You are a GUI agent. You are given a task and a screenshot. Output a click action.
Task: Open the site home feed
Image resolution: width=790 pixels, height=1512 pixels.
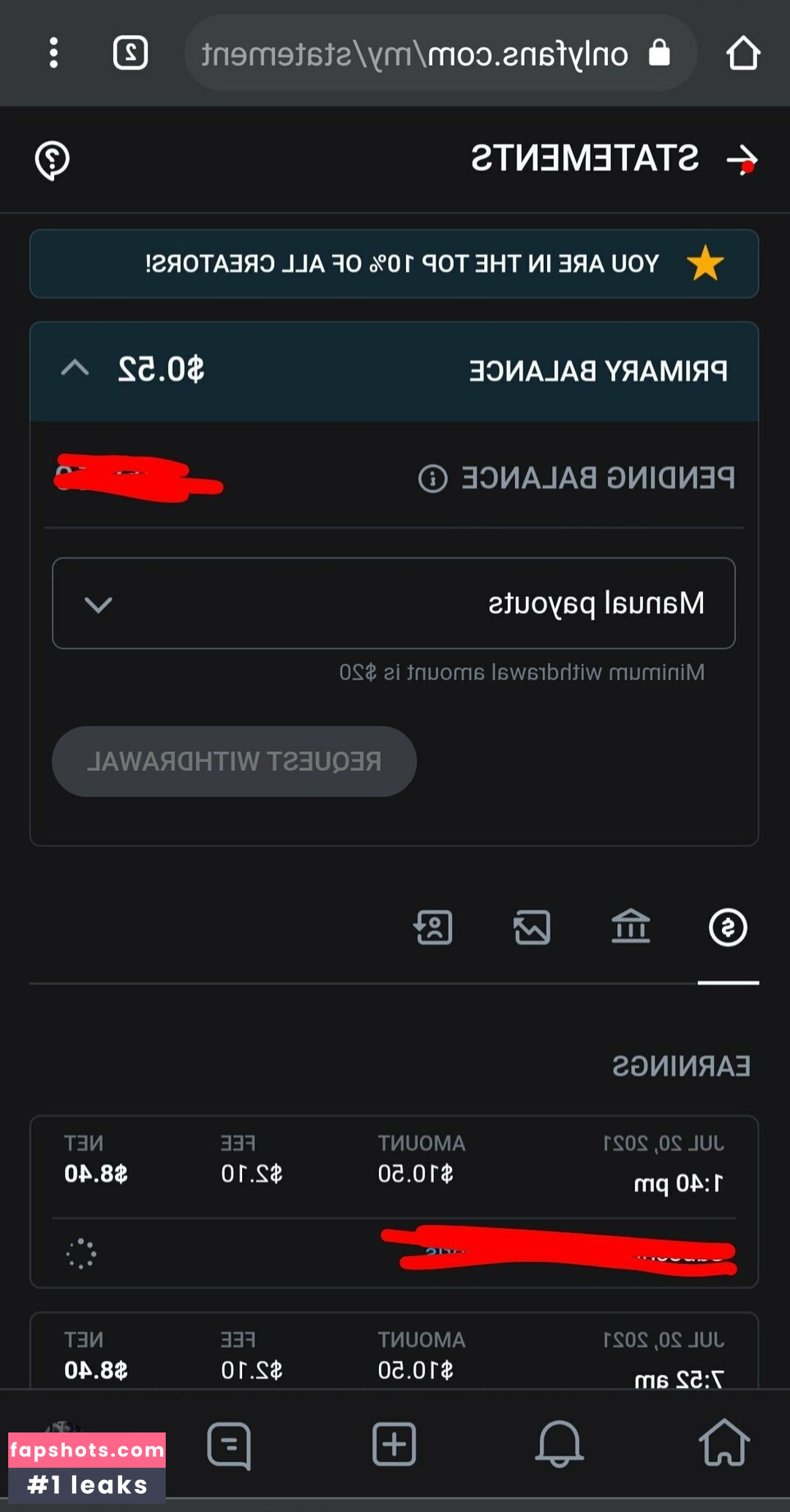pyautogui.click(x=724, y=1443)
